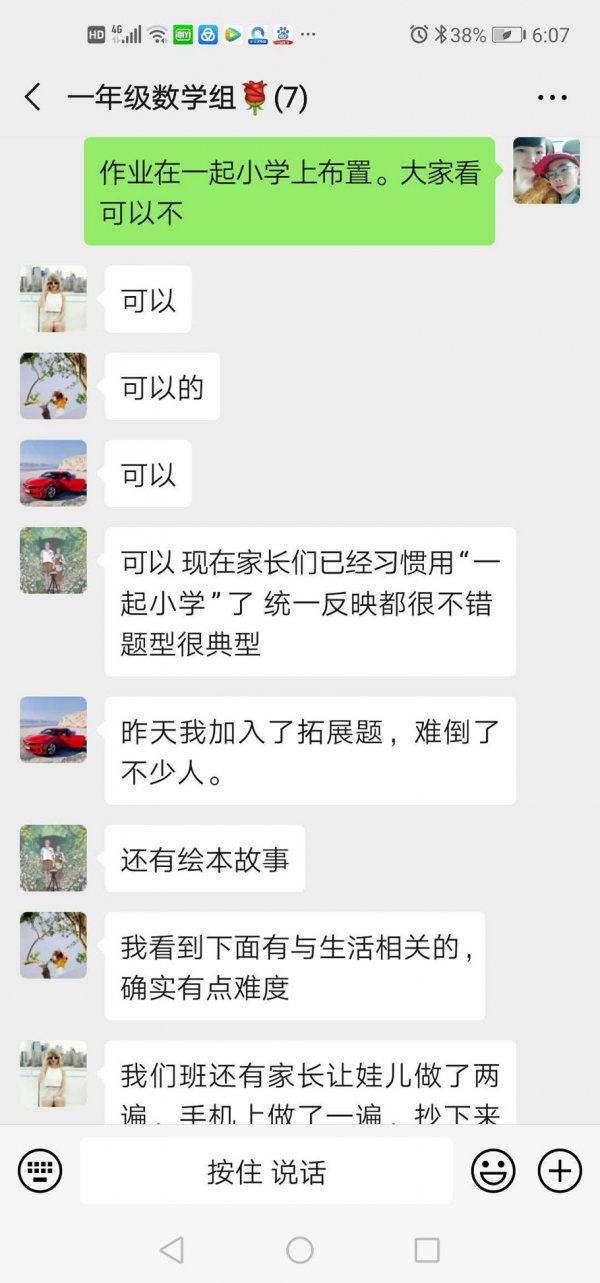Open avatar beside 我们班还有家长 message

53,1073
